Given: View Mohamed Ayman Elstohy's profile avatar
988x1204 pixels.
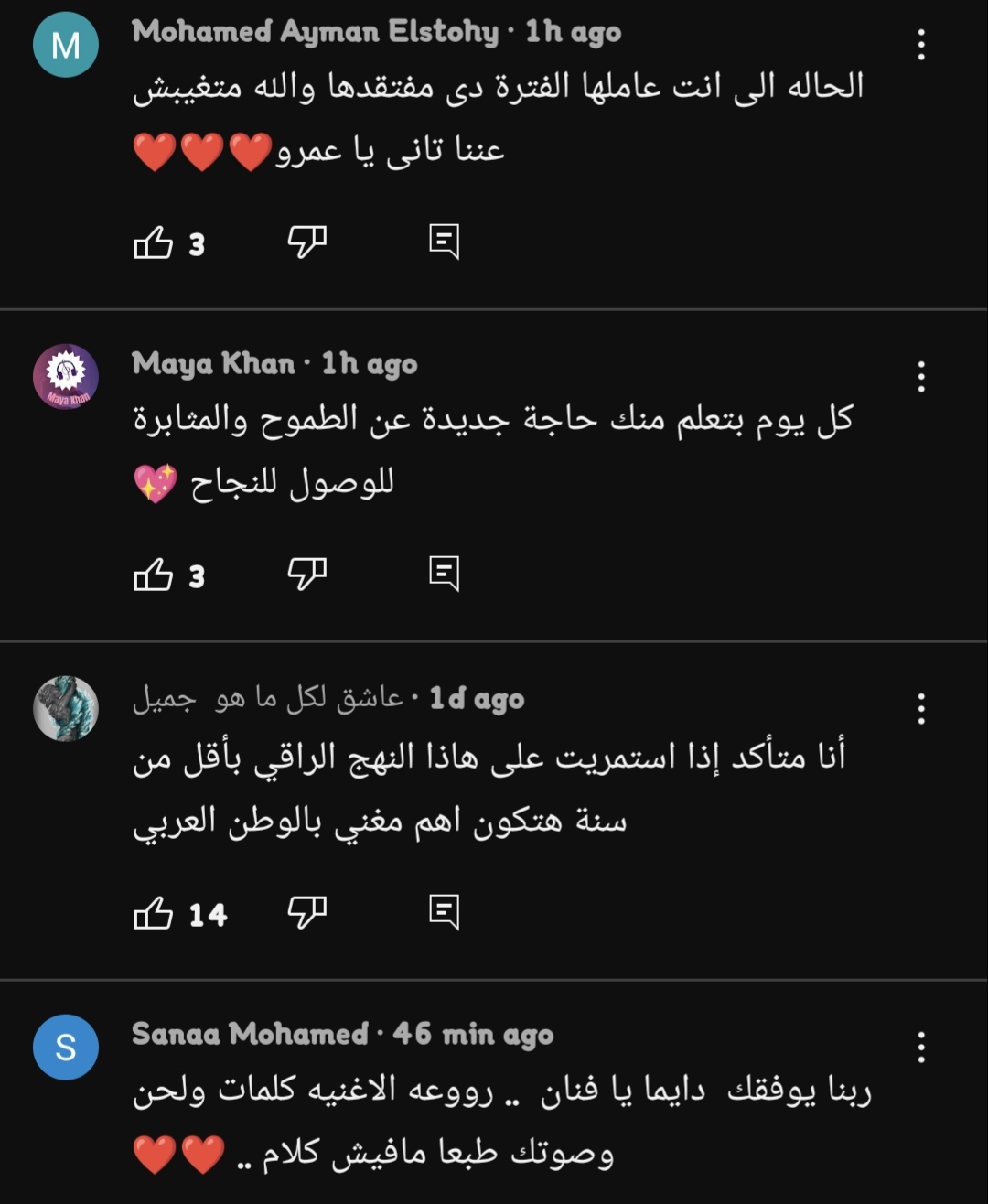Looking at the screenshot, I should [66, 45].
